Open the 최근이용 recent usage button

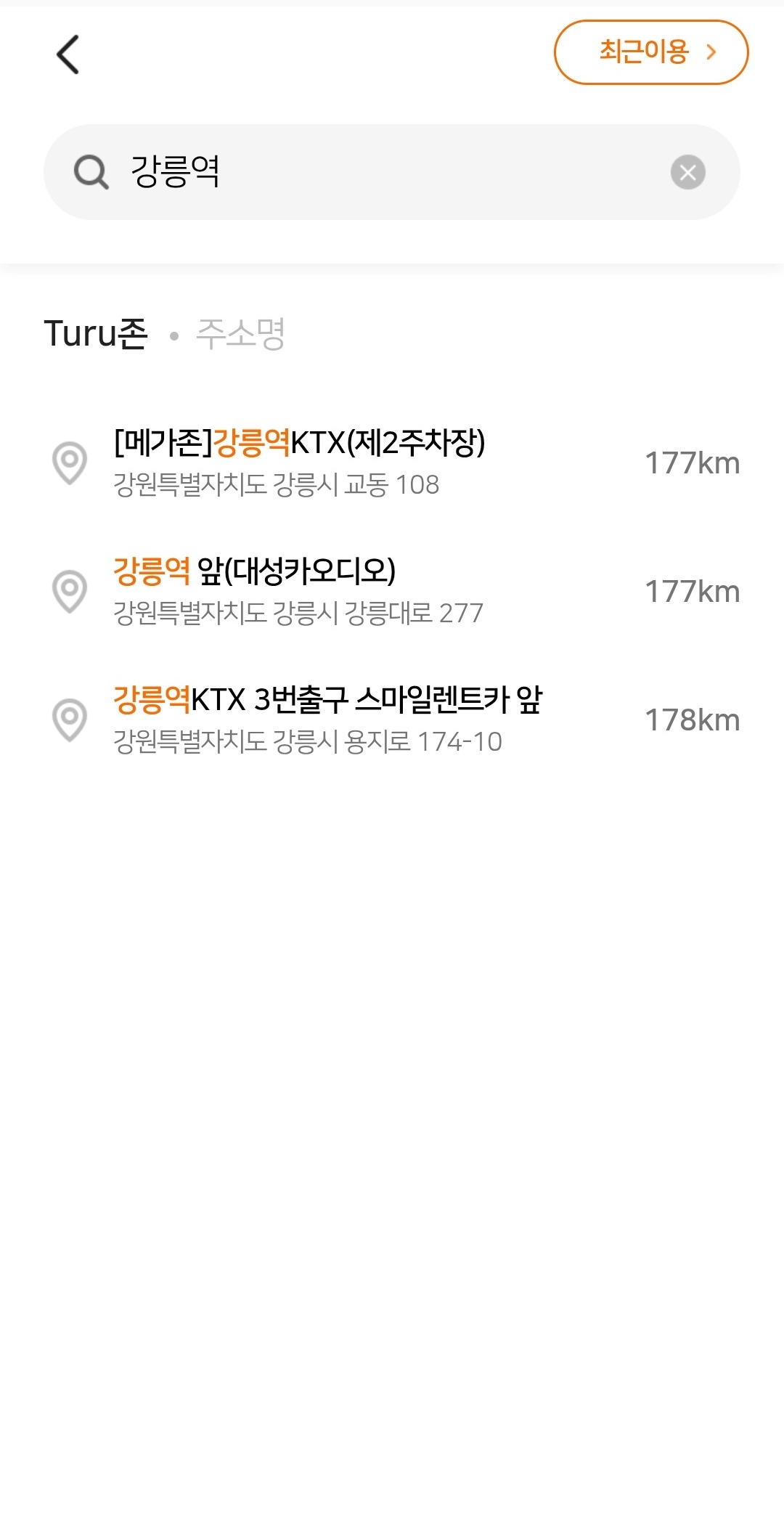pyautogui.click(x=650, y=52)
